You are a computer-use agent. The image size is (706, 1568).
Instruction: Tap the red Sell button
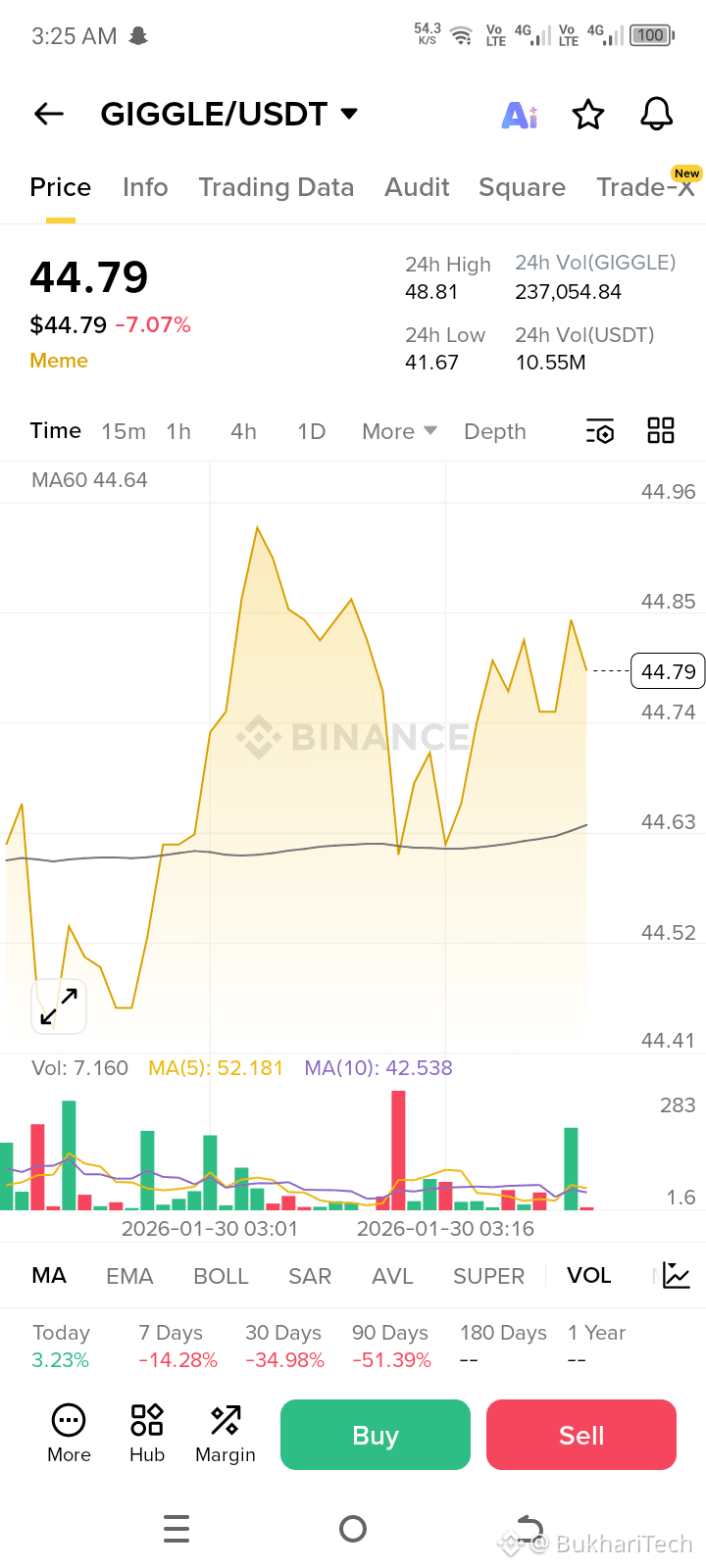click(x=580, y=1435)
